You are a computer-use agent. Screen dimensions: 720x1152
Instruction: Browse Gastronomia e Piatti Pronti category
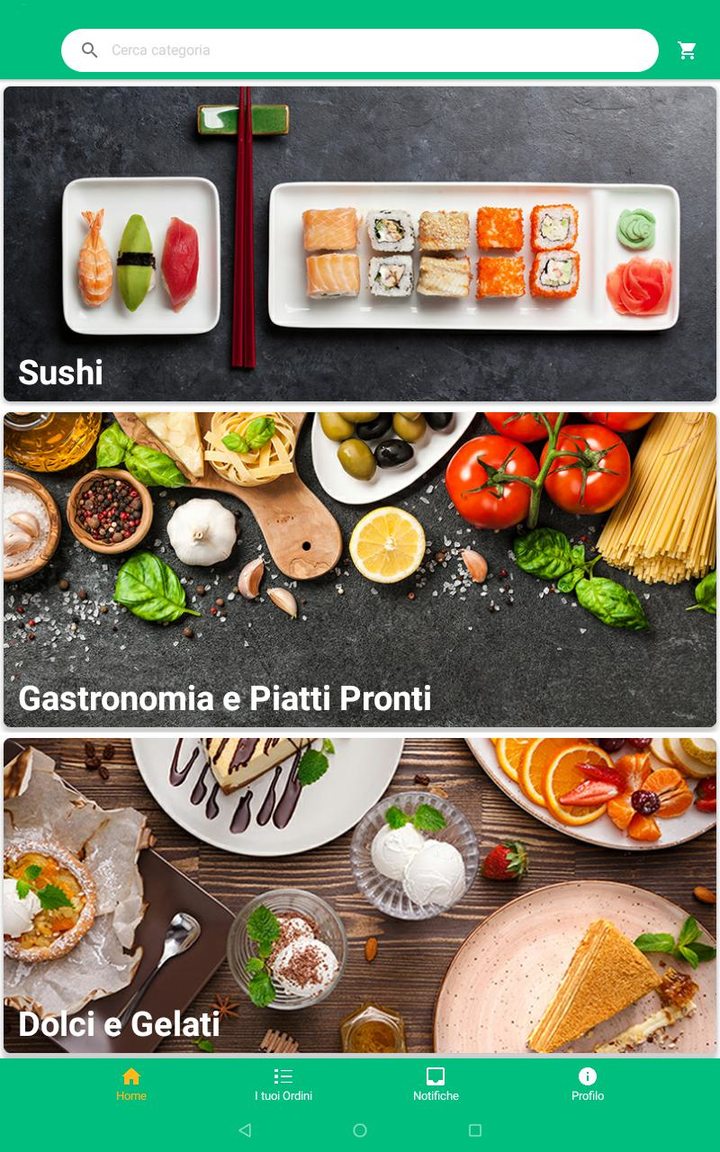(360, 569)
